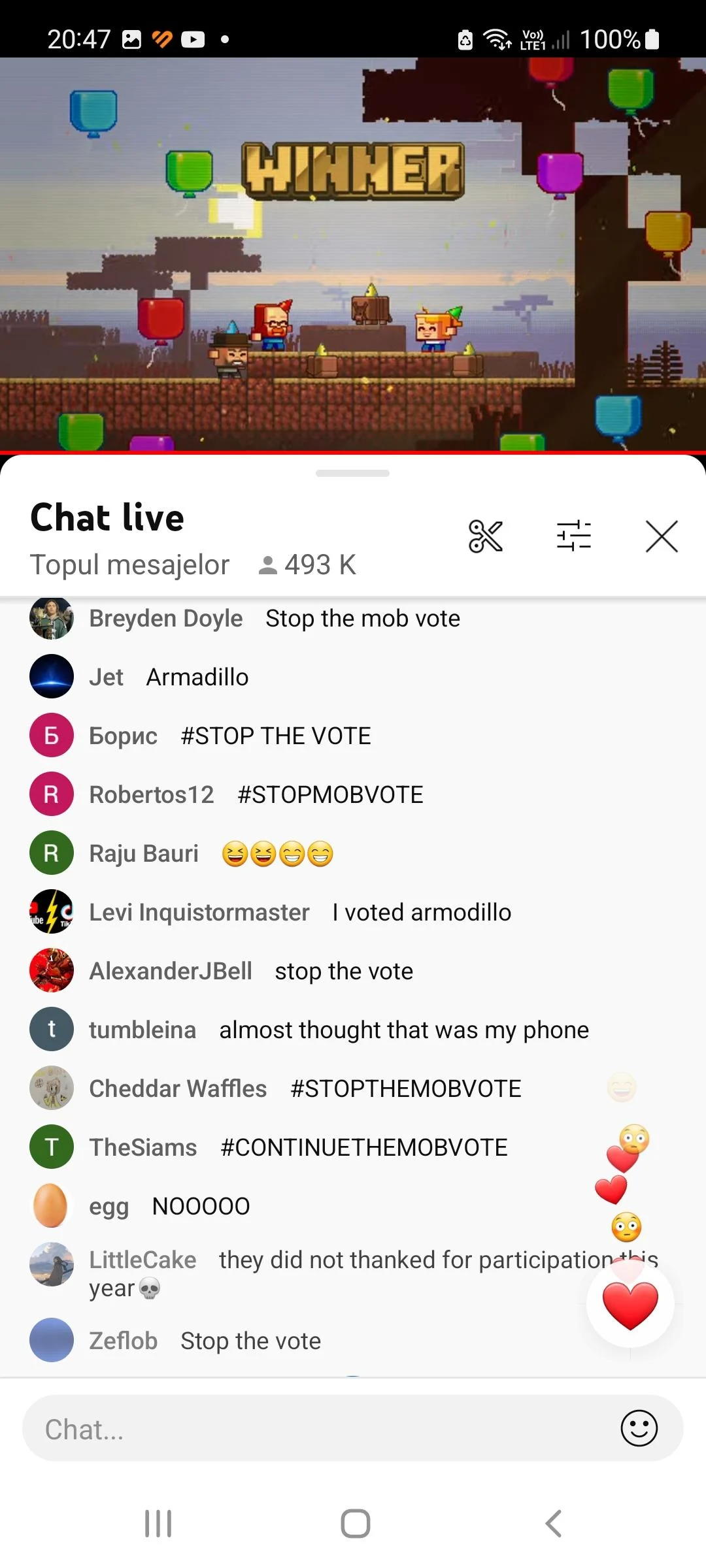The height and width of the screenshot is (1568, 706).
Task: Open the Topul mesajelor chat mode selector
Action: pos(129,565)
